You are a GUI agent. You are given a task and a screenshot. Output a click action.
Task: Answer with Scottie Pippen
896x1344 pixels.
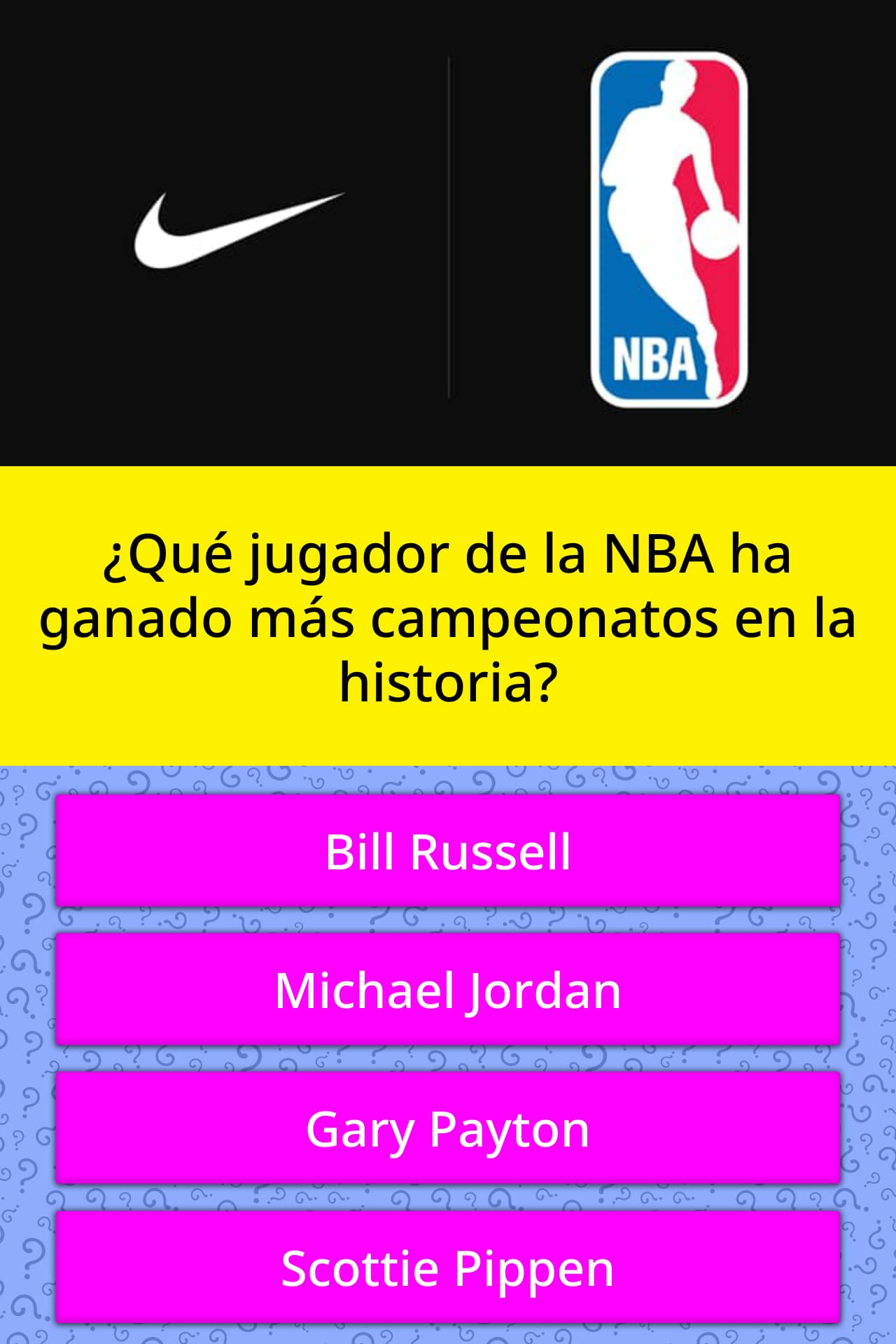coord(448,1267)
